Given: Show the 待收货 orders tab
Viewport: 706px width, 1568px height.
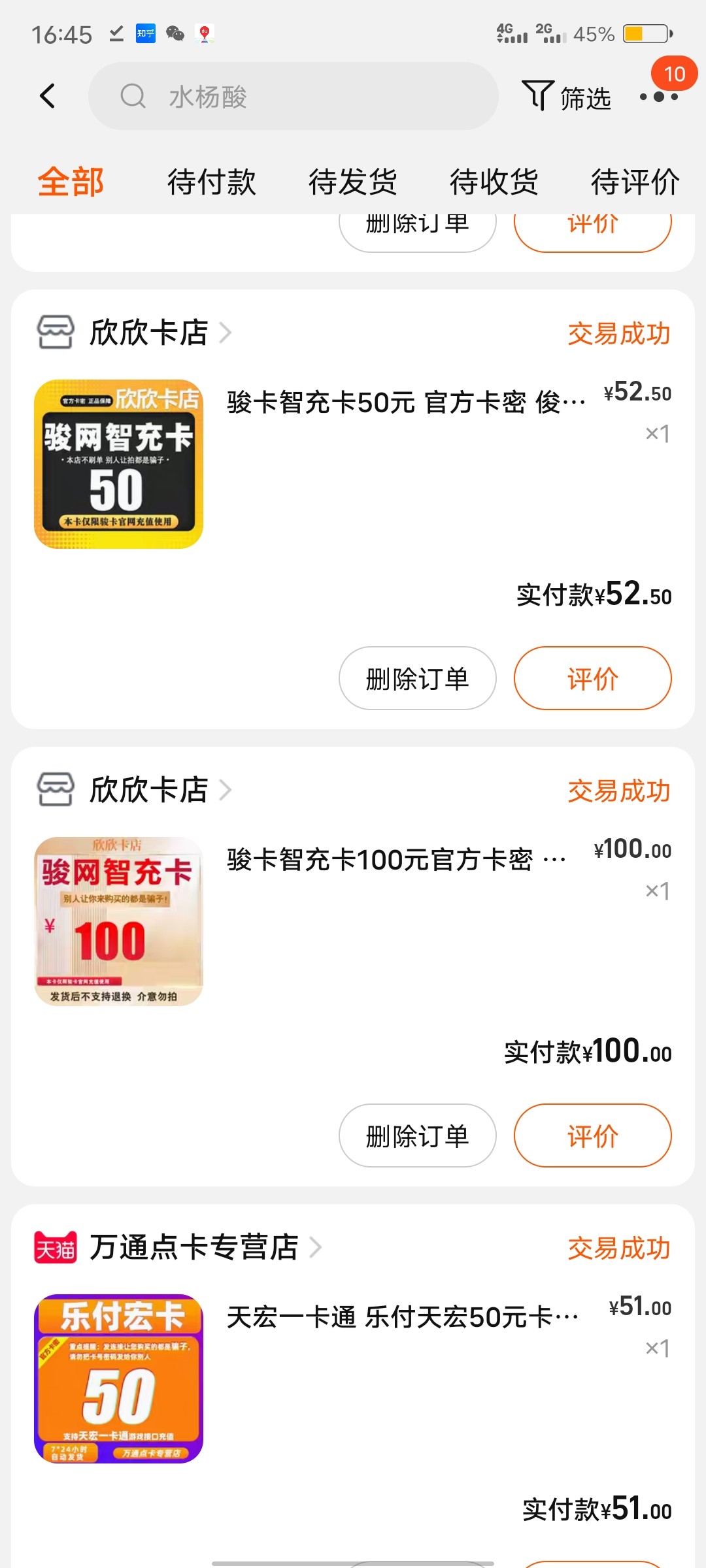Looking at the screenshot, I should click(x=494, y=182).
